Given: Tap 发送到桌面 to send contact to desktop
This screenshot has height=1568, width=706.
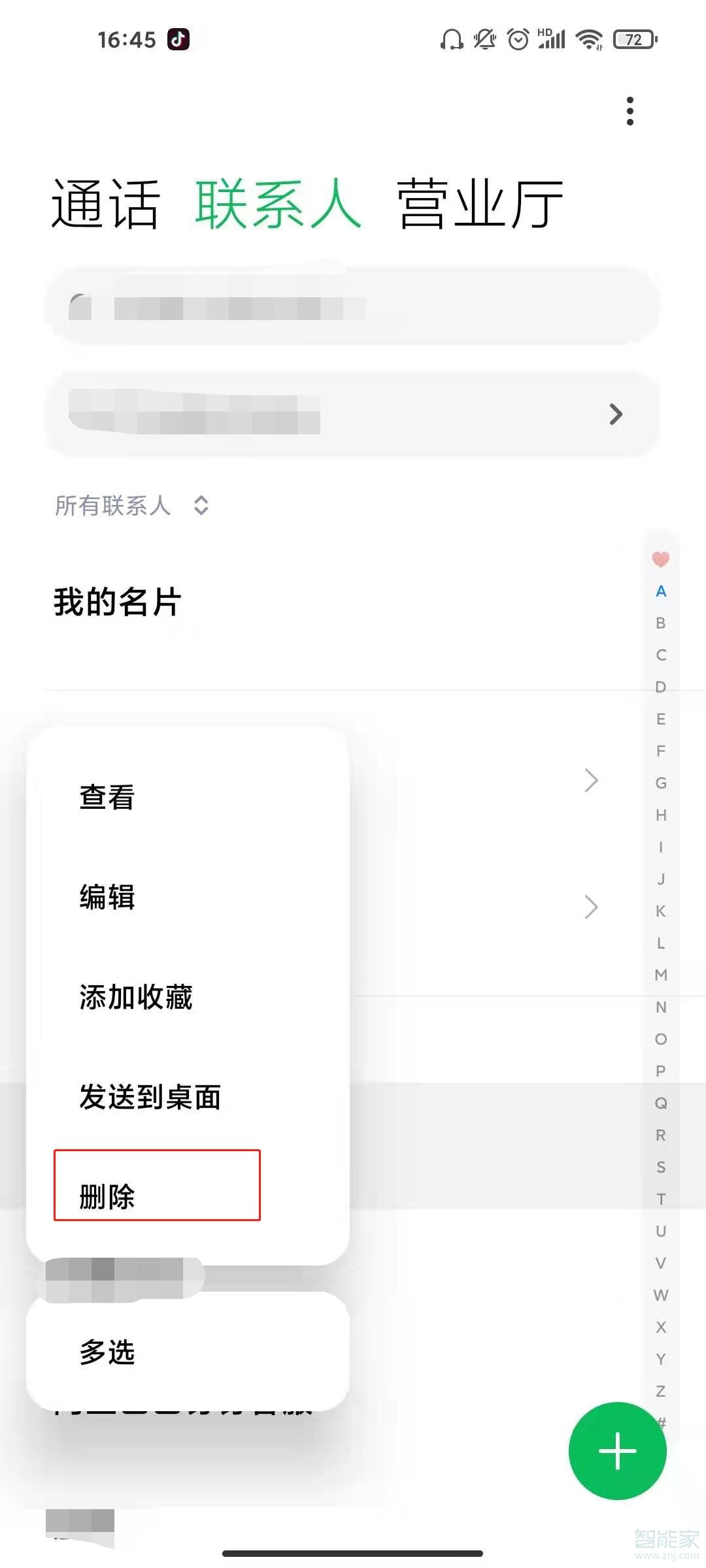Looking at the screenshot, I should tap(149, 1098).
